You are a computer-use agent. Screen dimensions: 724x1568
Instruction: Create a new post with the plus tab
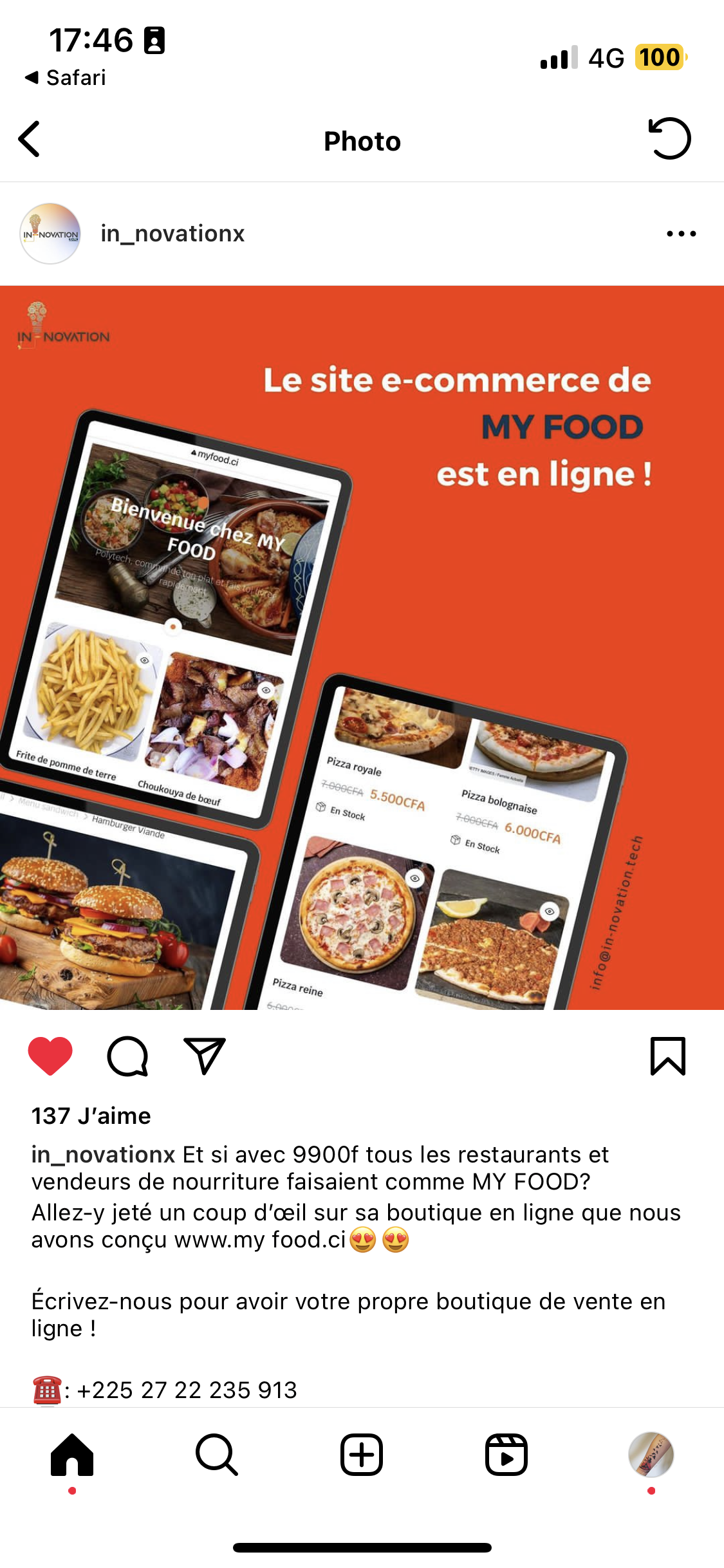(362, 1455)
